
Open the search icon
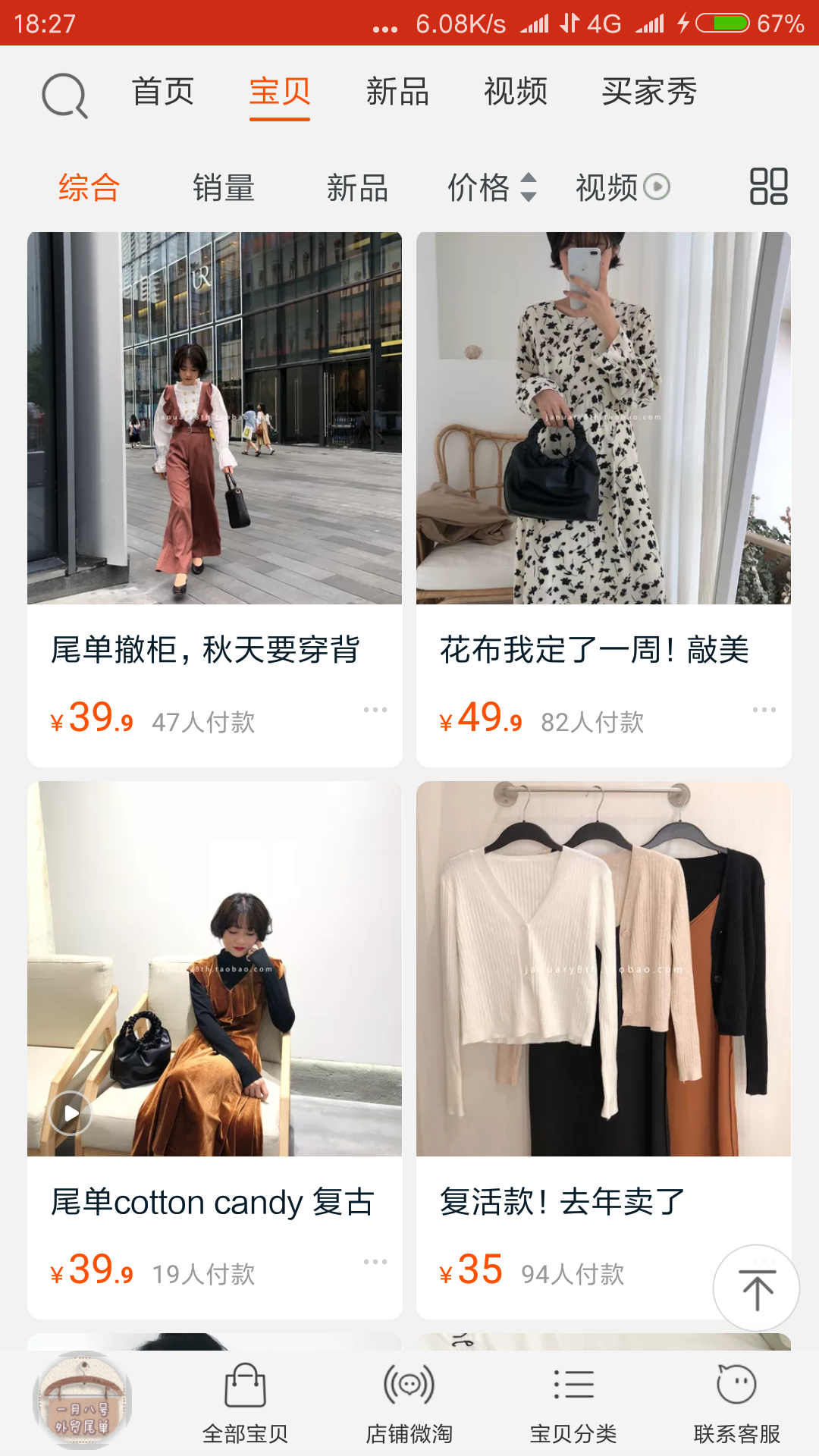click(65, 96)
